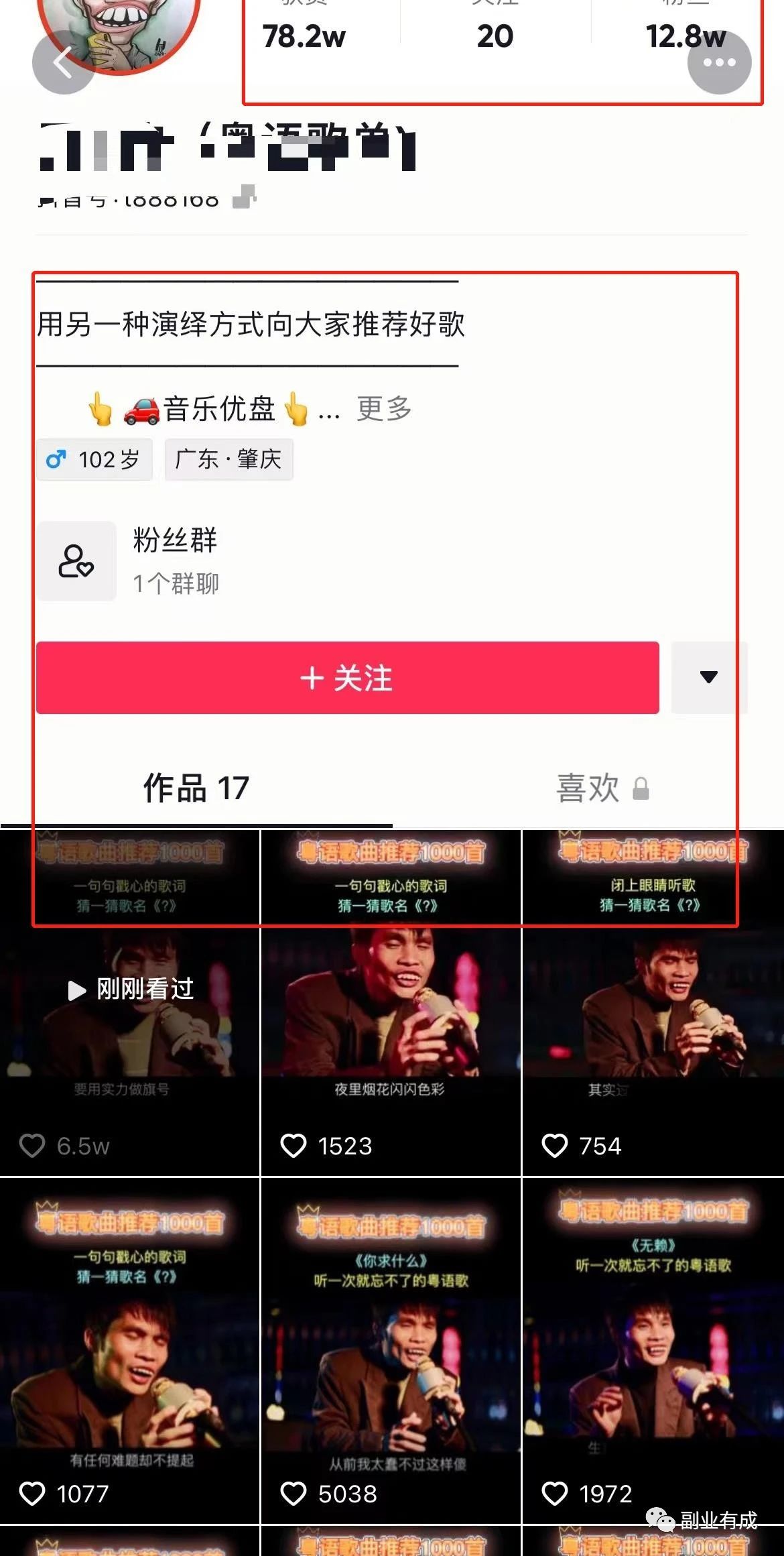Click the male gender symbol in age badge
Viewport: 784px width, 1556px height.
tap(56, 459)
